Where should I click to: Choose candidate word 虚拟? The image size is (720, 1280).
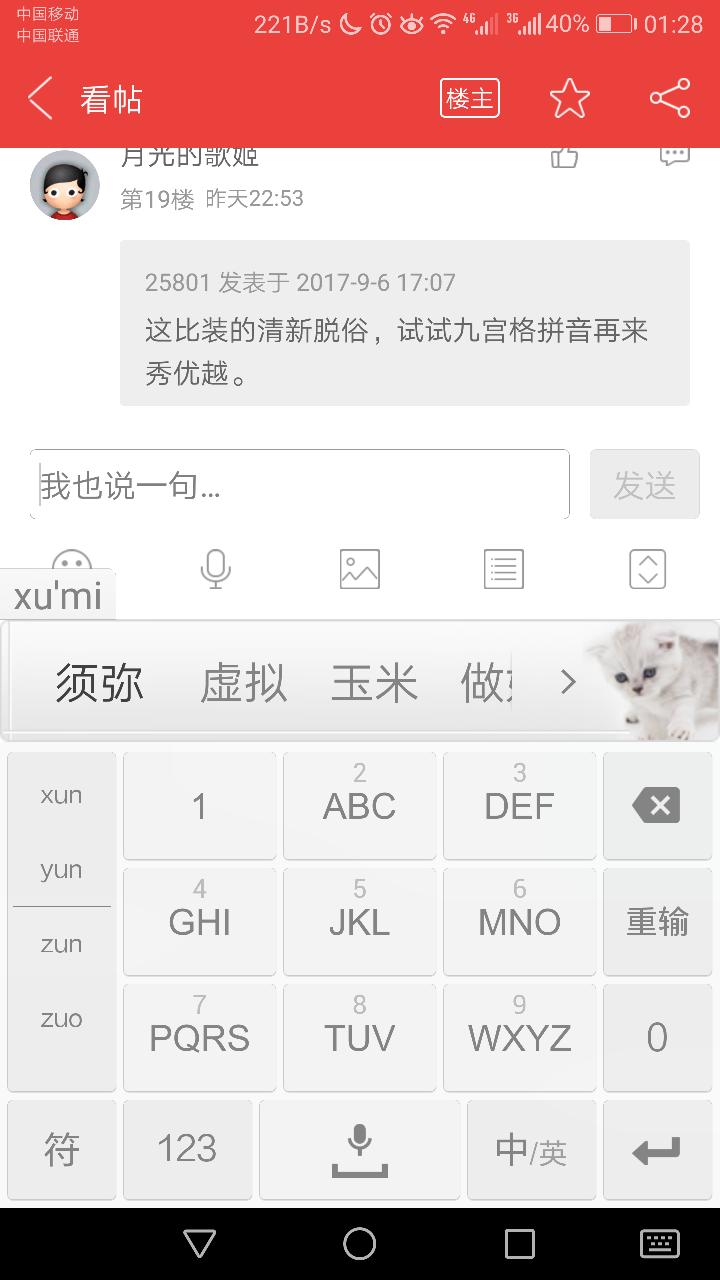[x=243, y=683]
